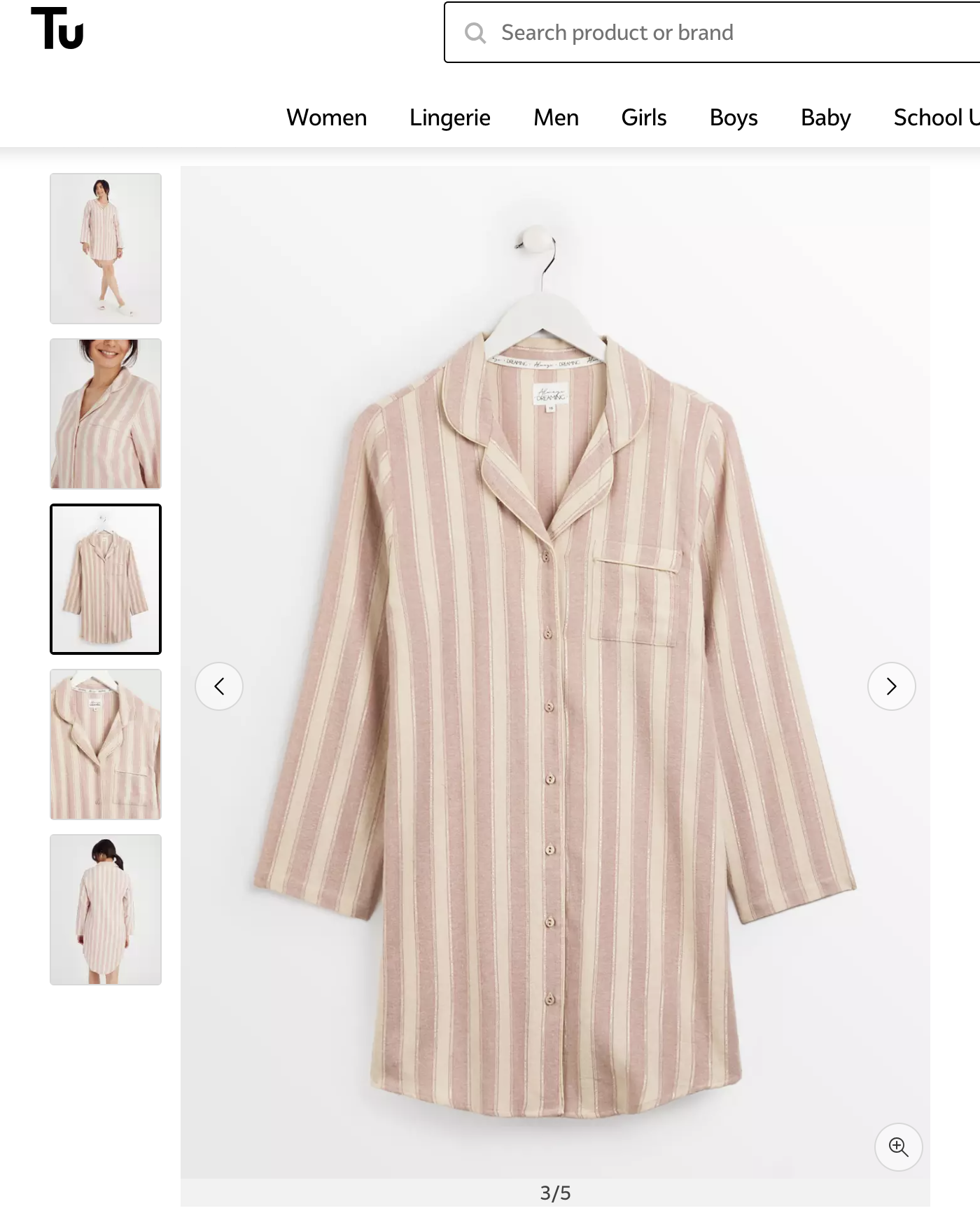View collar and pocket detail thumbnail
The width and height of the screenshot is (980, 1227).
tap(106, 744)
